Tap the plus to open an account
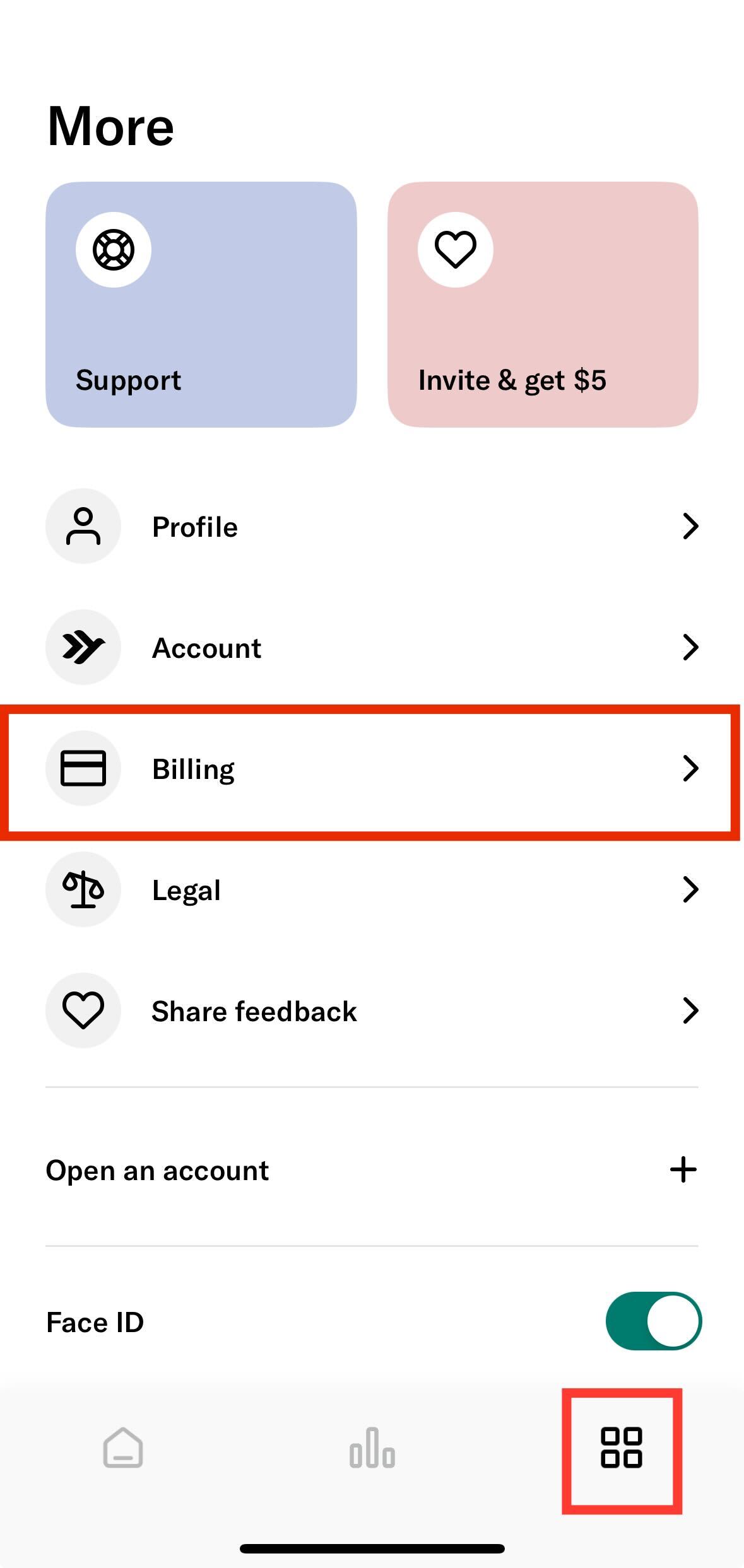Image resolution: width=744 pixels, height=1568 pixels. pyautogui.click(x=683, y=1170)
